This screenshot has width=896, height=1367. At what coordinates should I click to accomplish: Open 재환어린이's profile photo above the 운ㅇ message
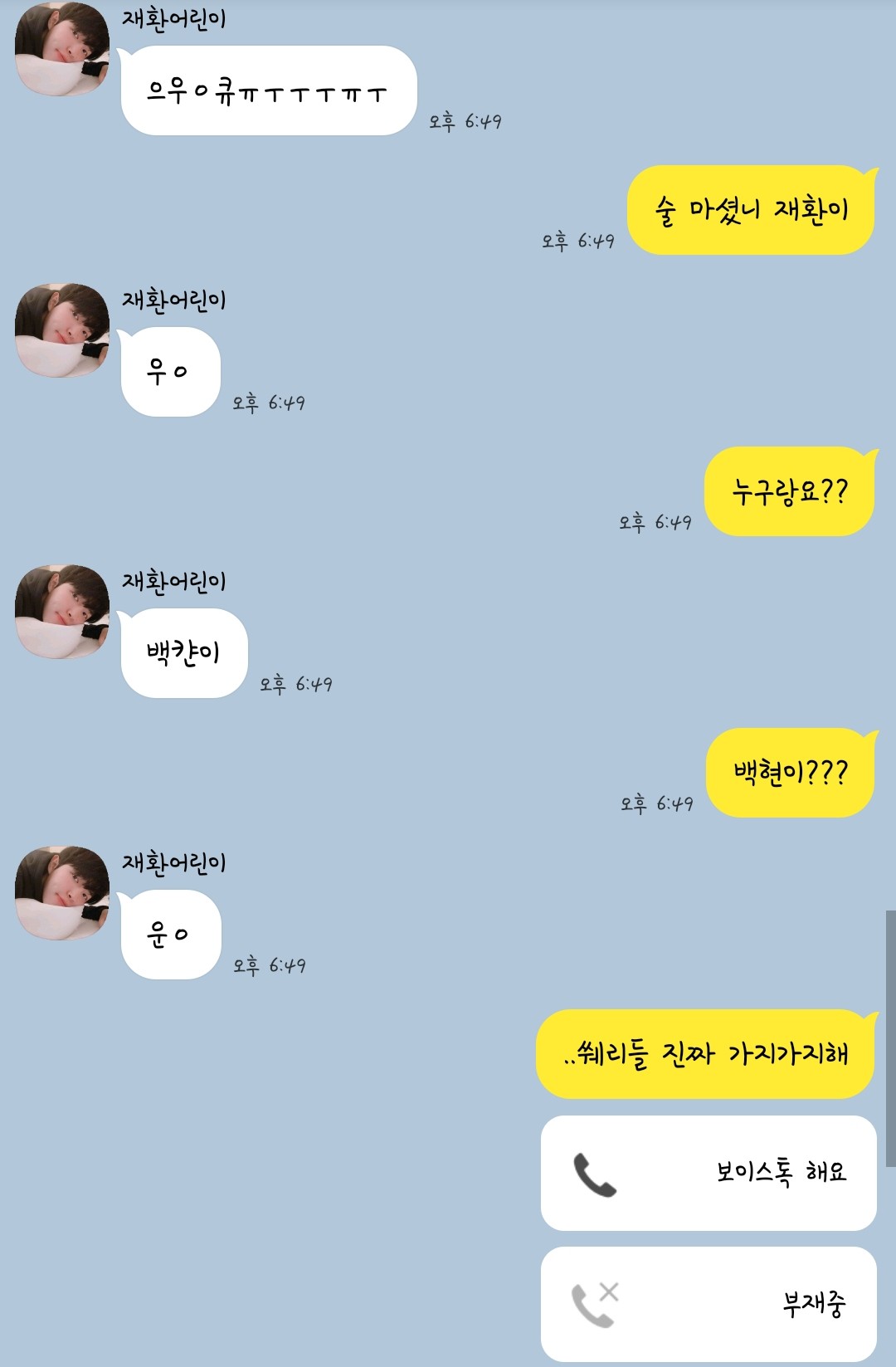coord(62,893)
